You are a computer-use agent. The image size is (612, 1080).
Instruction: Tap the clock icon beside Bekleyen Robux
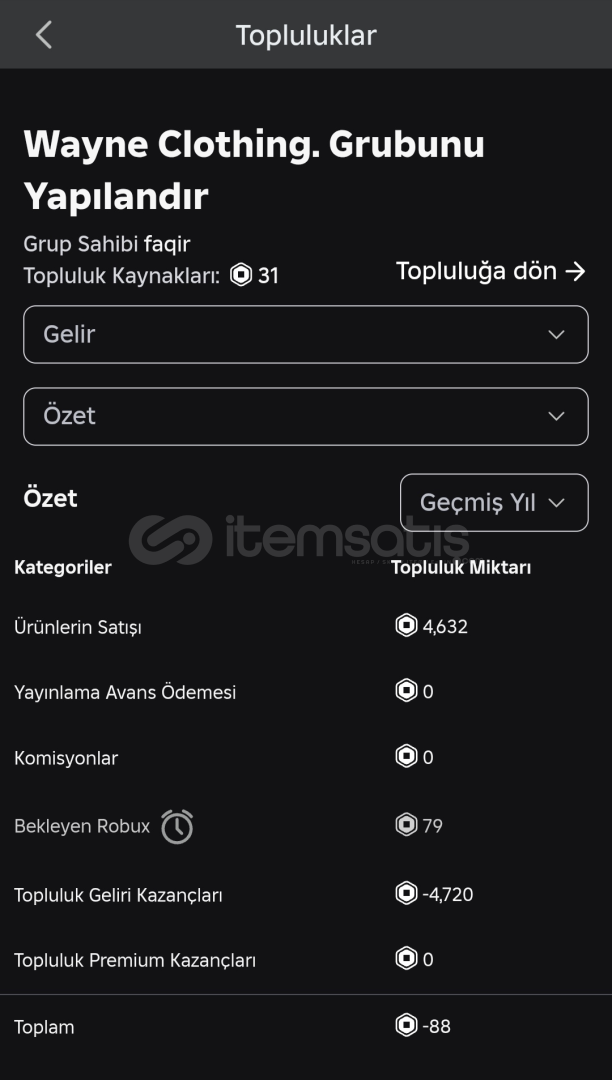point(177,827)
